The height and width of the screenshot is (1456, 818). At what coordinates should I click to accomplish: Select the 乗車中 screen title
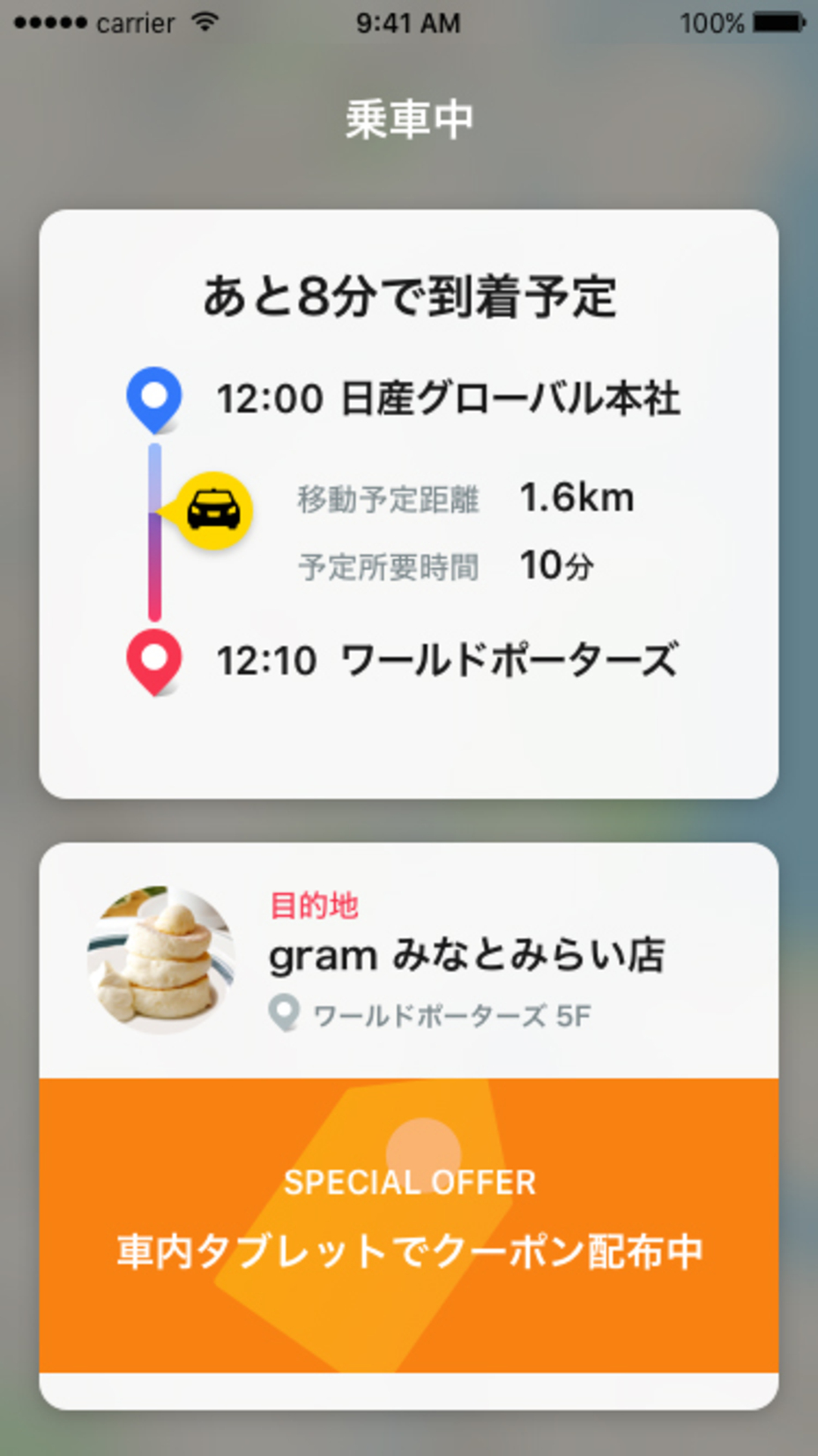pyautogui.click(x=409, y=118)
